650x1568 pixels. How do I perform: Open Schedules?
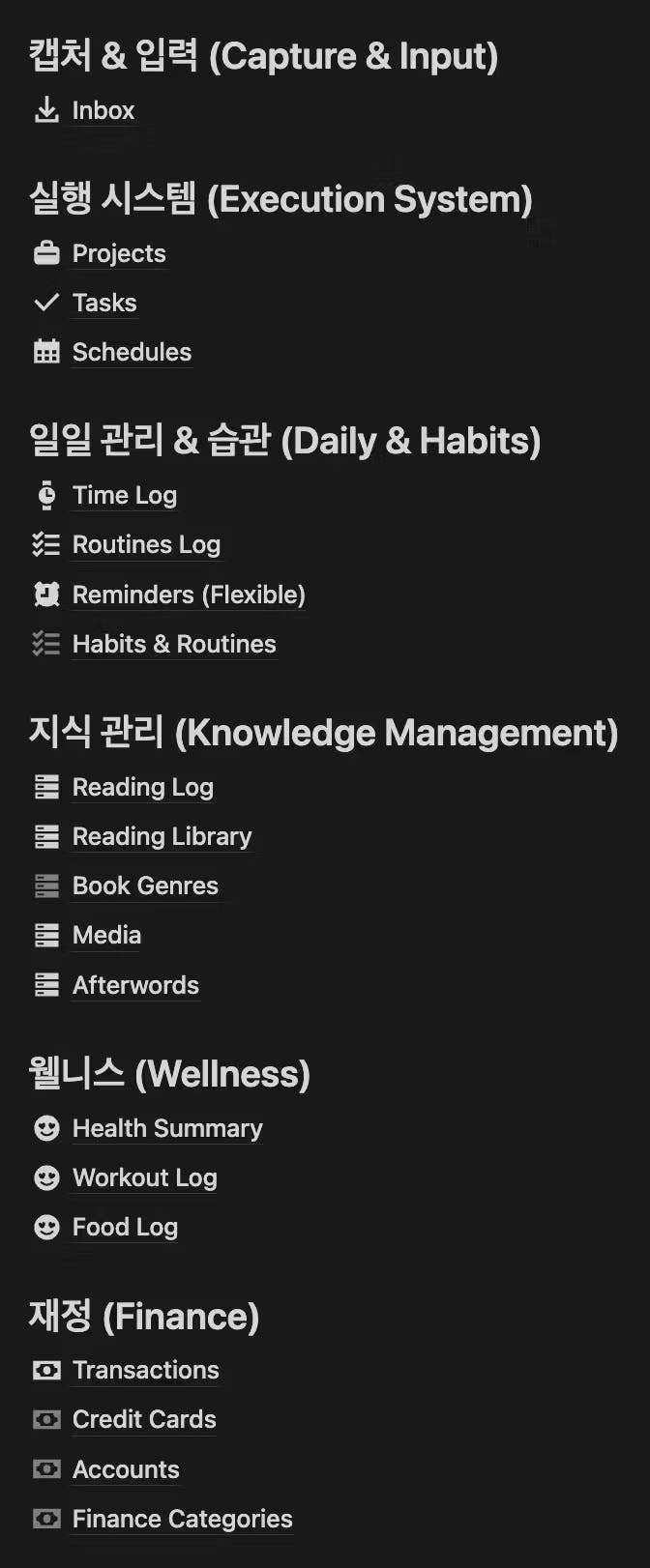(x=132, y=352)
